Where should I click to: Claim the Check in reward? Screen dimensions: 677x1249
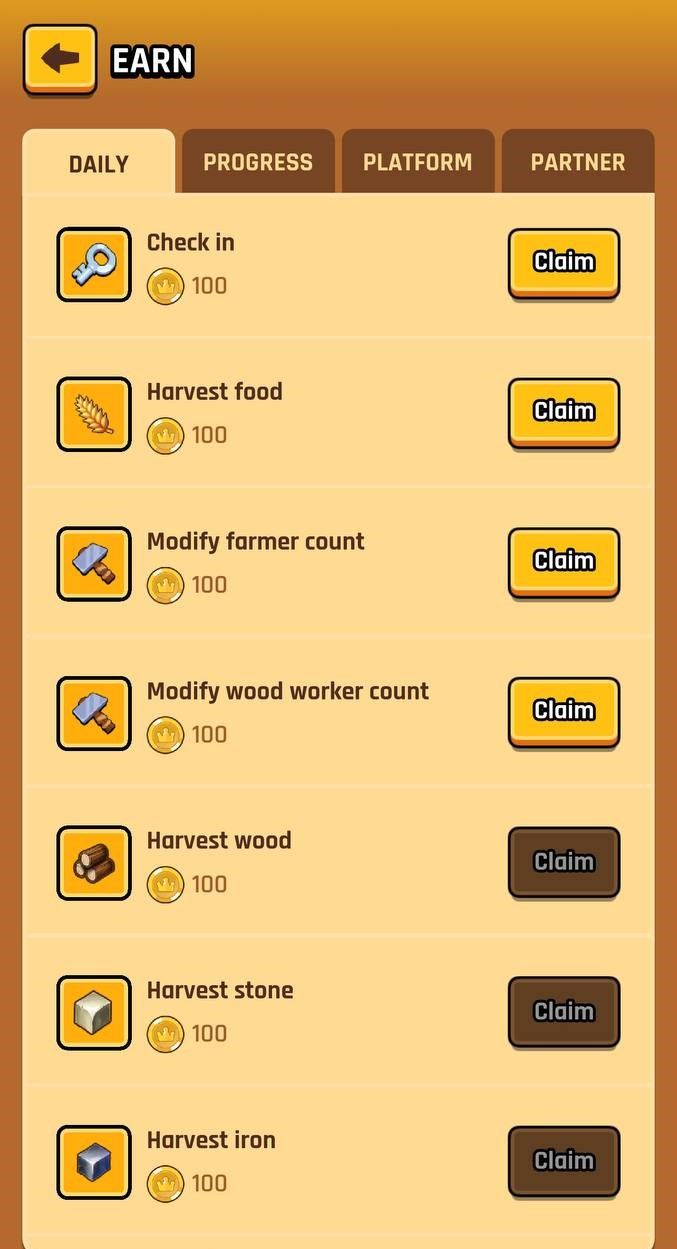(x=563, y=262)
